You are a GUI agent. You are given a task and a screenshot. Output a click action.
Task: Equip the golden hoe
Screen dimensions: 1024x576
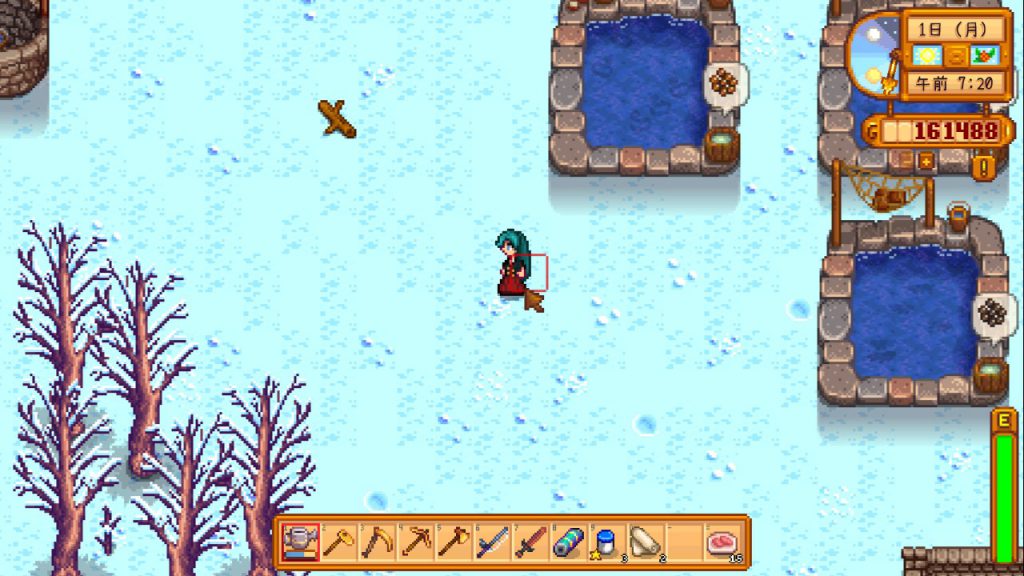coord(339,543)
